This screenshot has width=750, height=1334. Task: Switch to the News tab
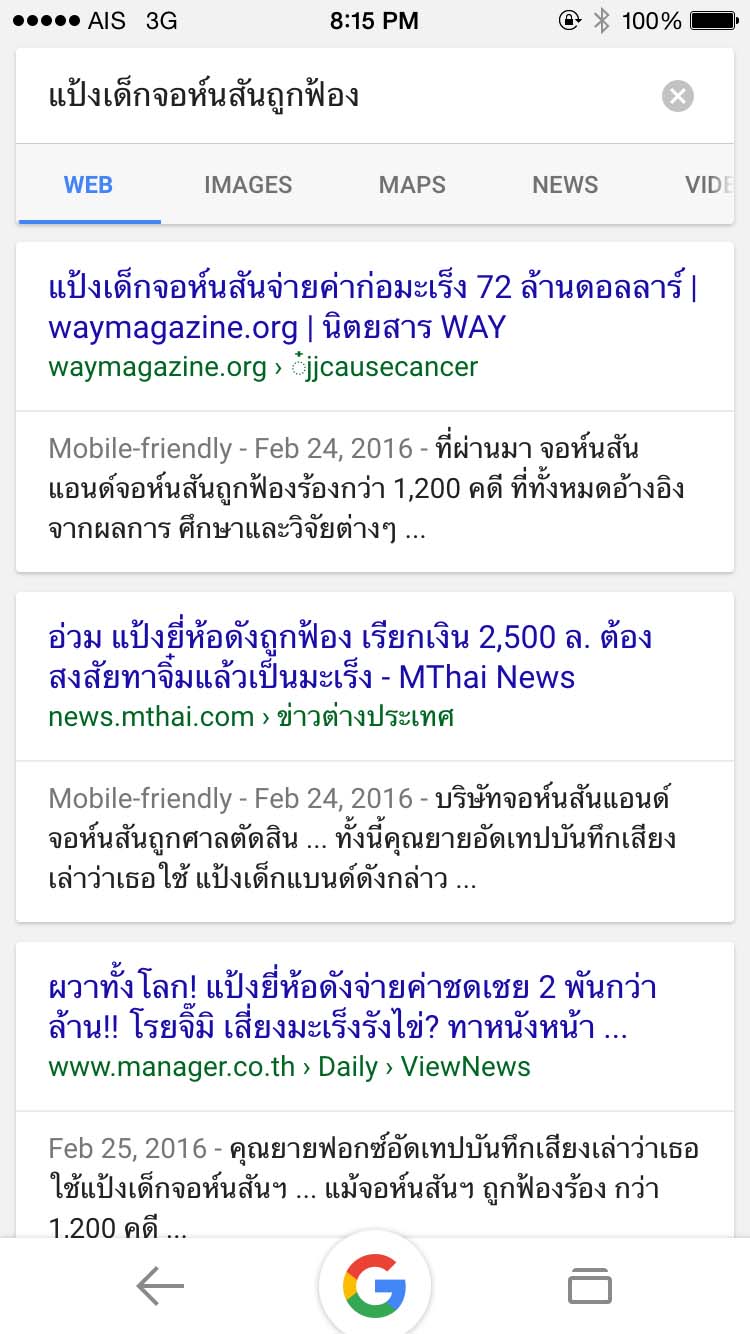(x=565, y=185)
